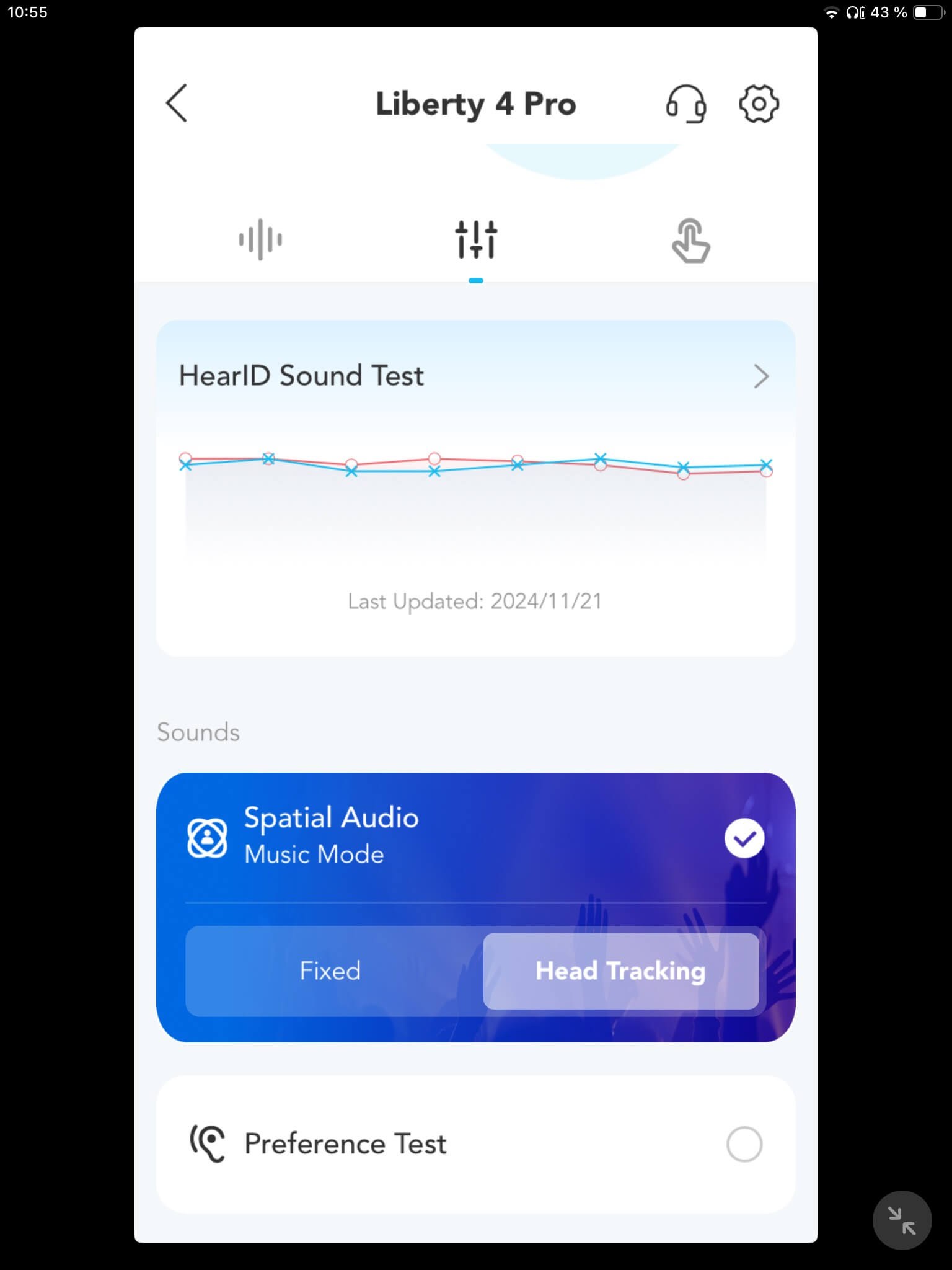
Task: Select the equalizer sliders tab
Action: (476, 239)
